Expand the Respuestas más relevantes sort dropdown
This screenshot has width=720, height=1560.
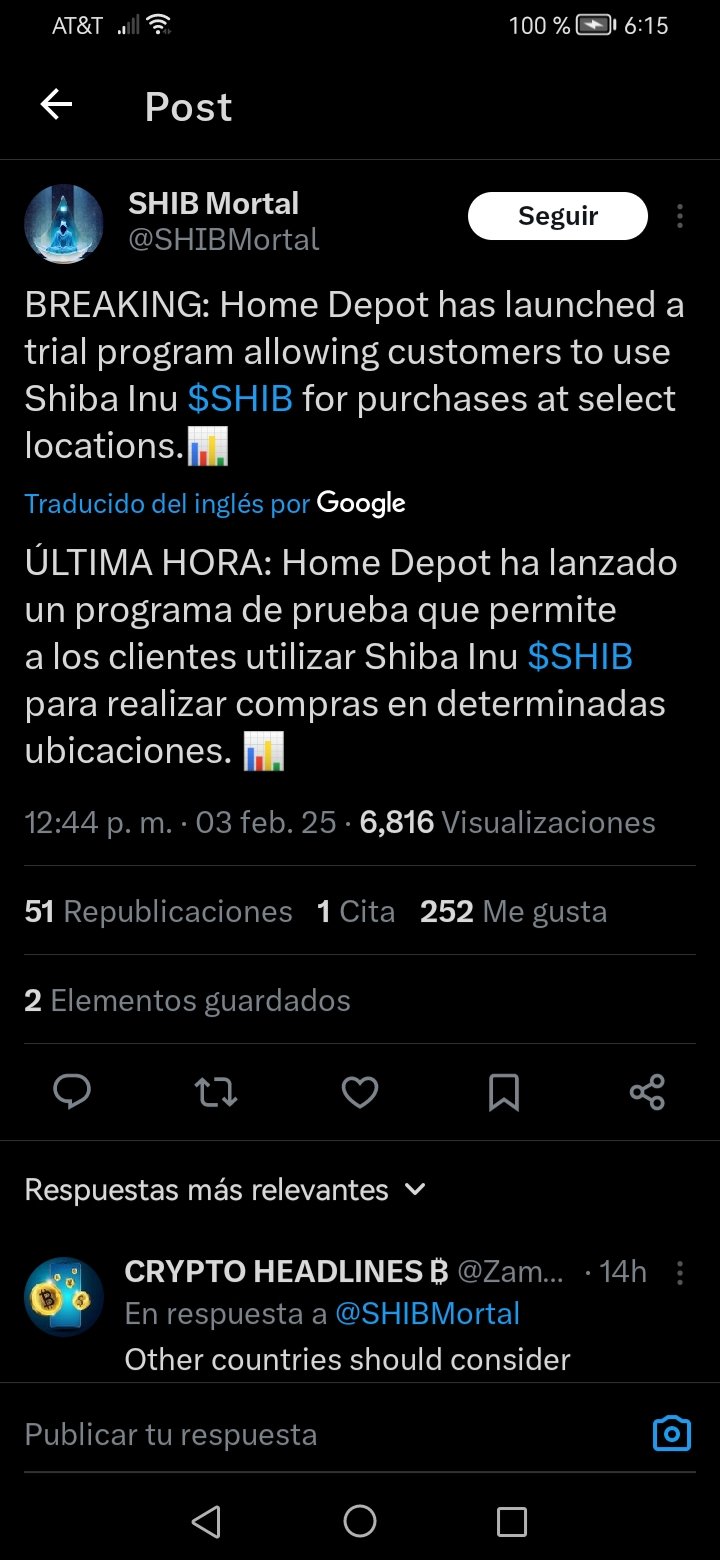(226, 1189)
